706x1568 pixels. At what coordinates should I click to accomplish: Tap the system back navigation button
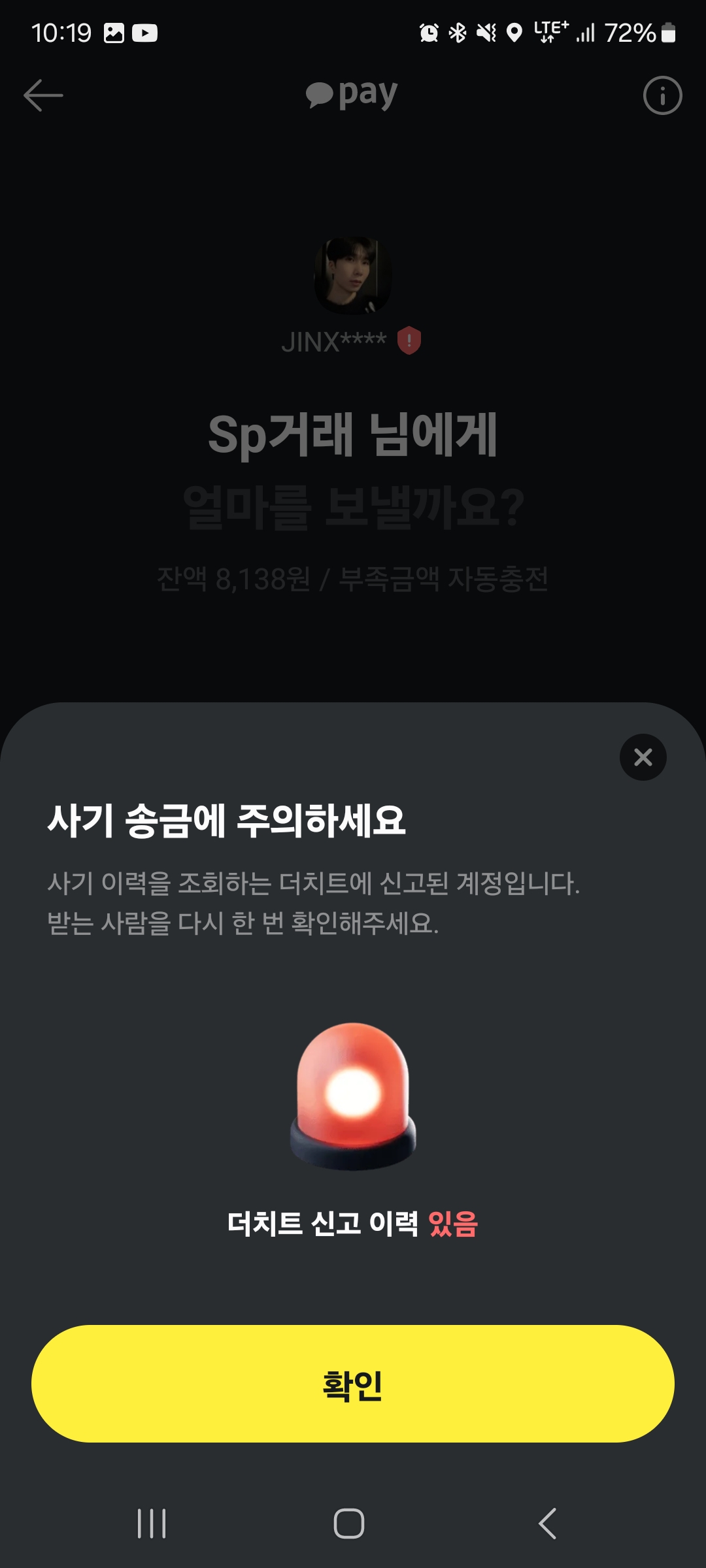click(x=548, y=1524)
